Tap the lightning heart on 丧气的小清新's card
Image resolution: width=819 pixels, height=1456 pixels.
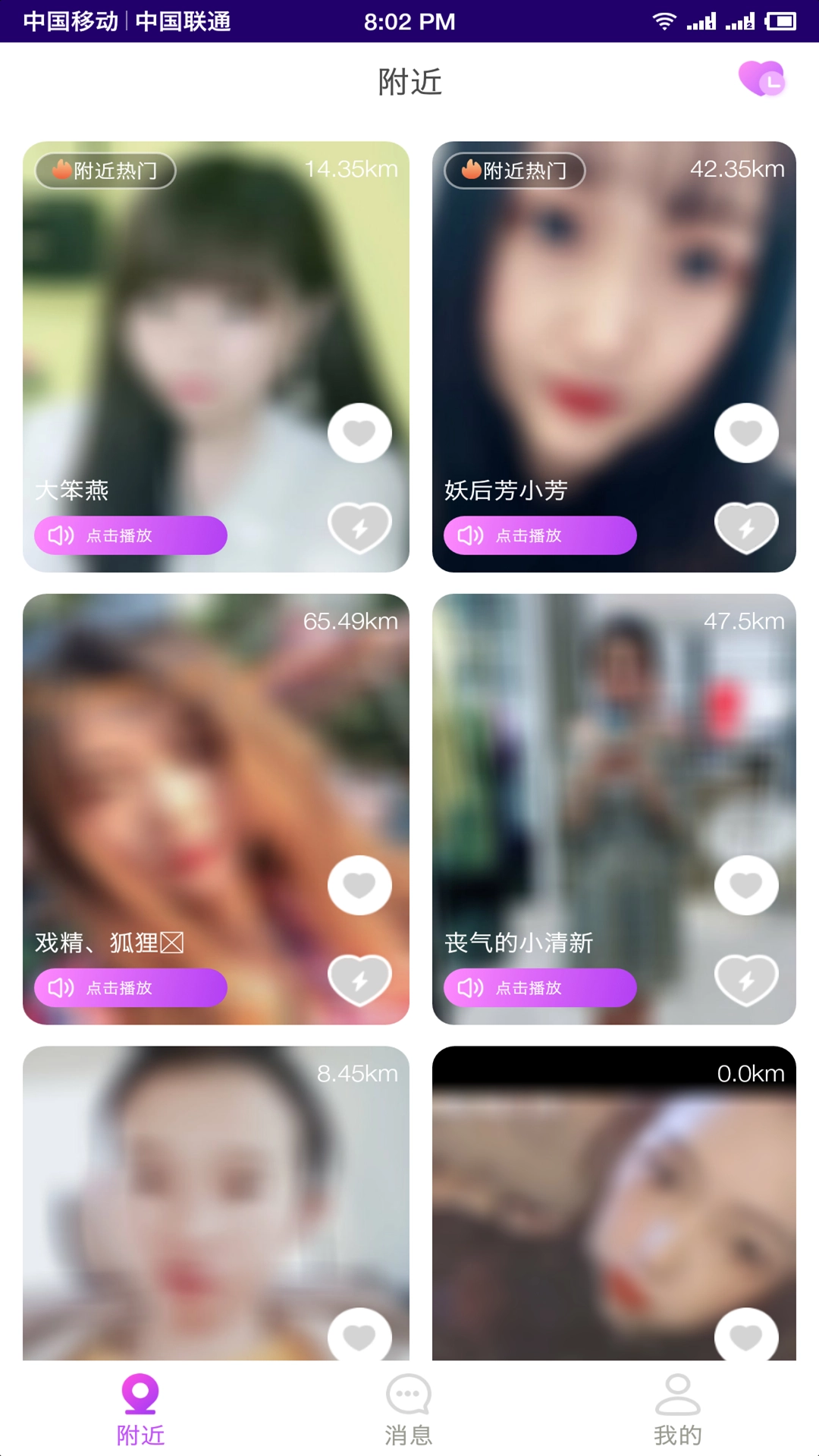[746, 979]
